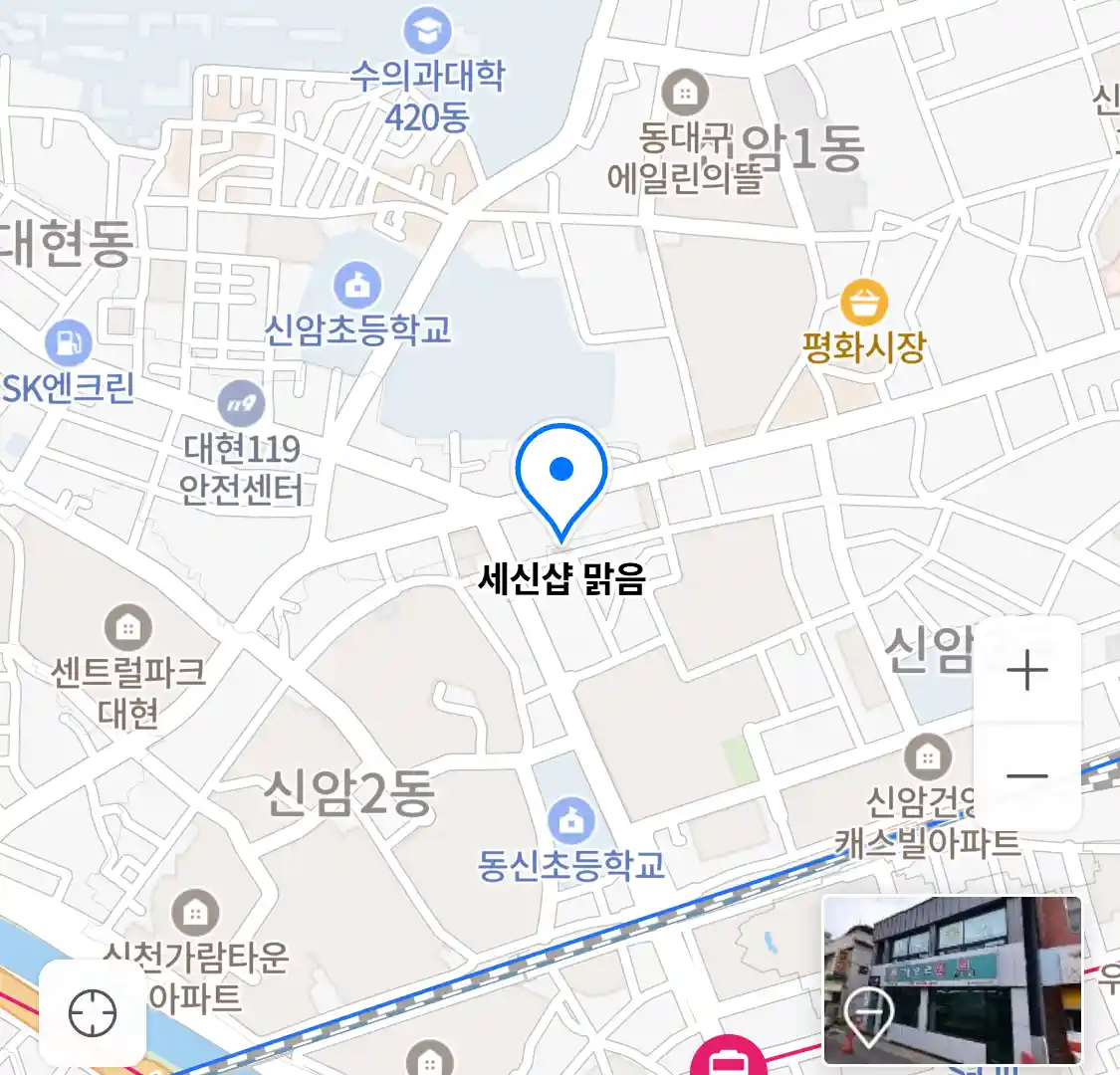Screen dimensions: 1120x1075
Task: Zoom in on the map
Action: 1026,671
